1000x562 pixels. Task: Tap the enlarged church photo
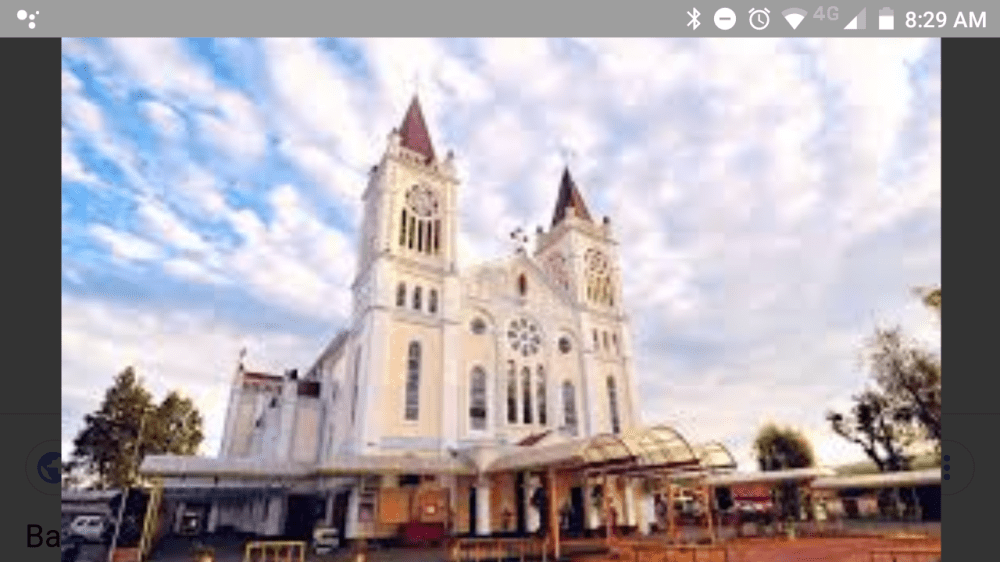[x=500, y=298]
